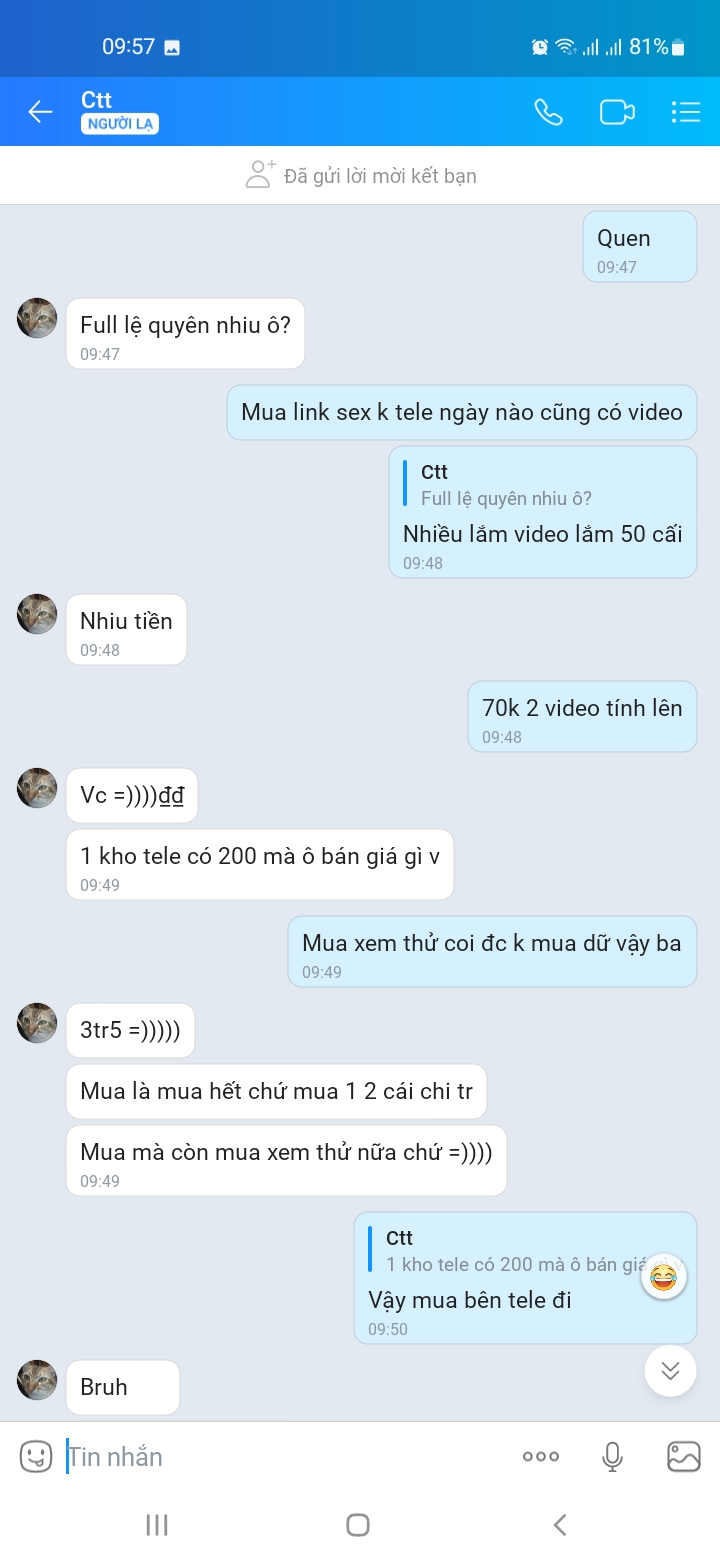
Task: Go to the system home screen
Action: (x=358, y=1525)
